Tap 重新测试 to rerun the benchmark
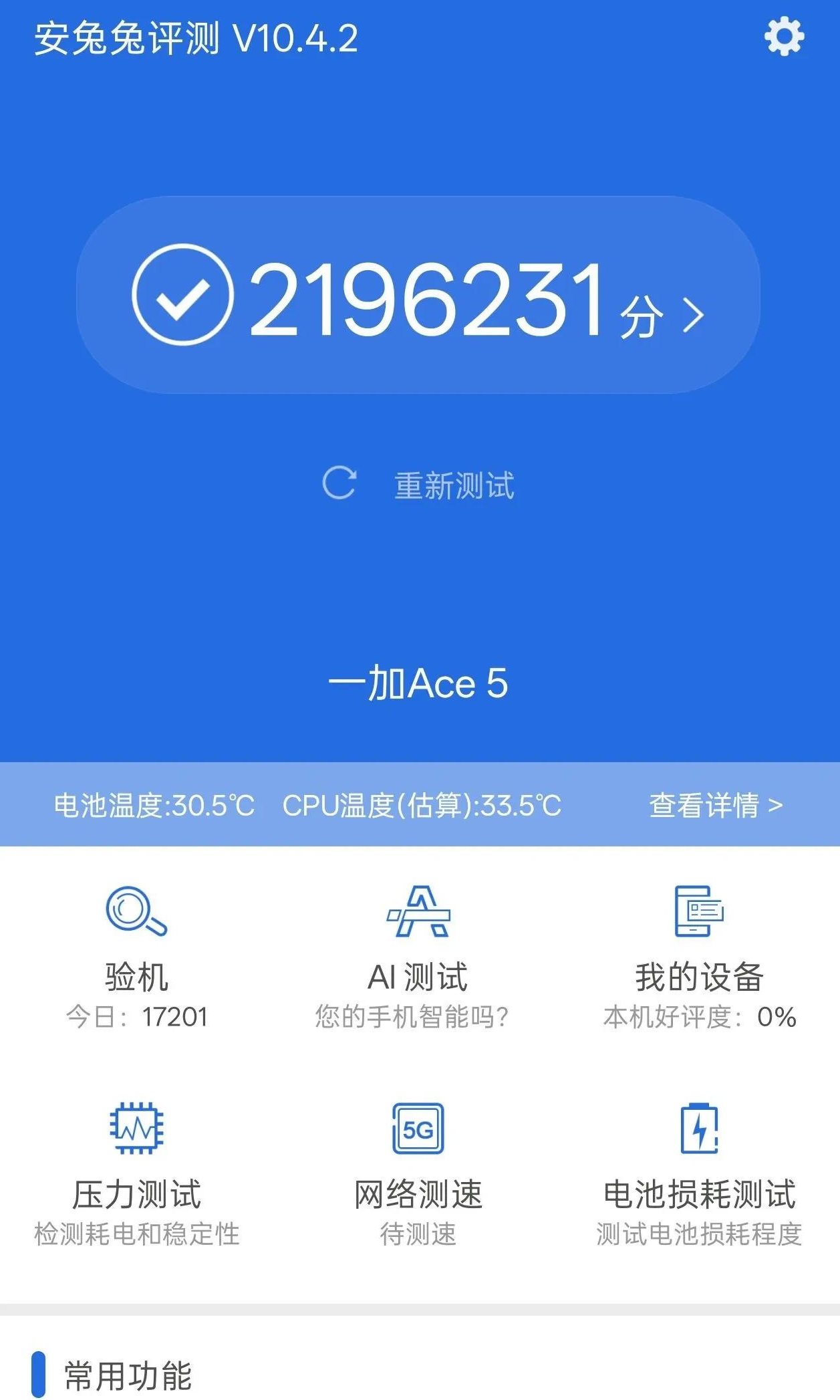840x1400 pixels. (x=418, y=484)
